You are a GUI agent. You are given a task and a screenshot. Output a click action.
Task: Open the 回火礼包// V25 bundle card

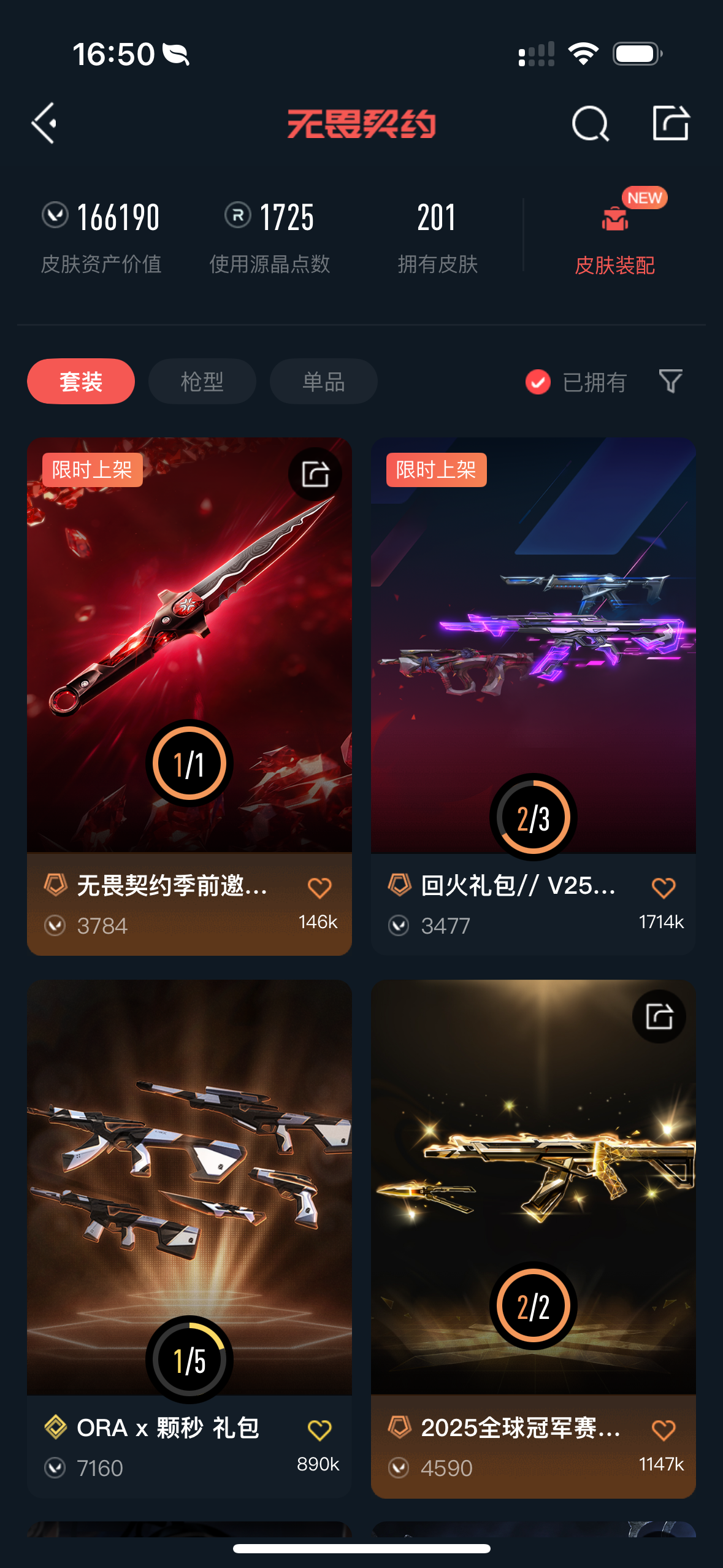click(533, 644)
